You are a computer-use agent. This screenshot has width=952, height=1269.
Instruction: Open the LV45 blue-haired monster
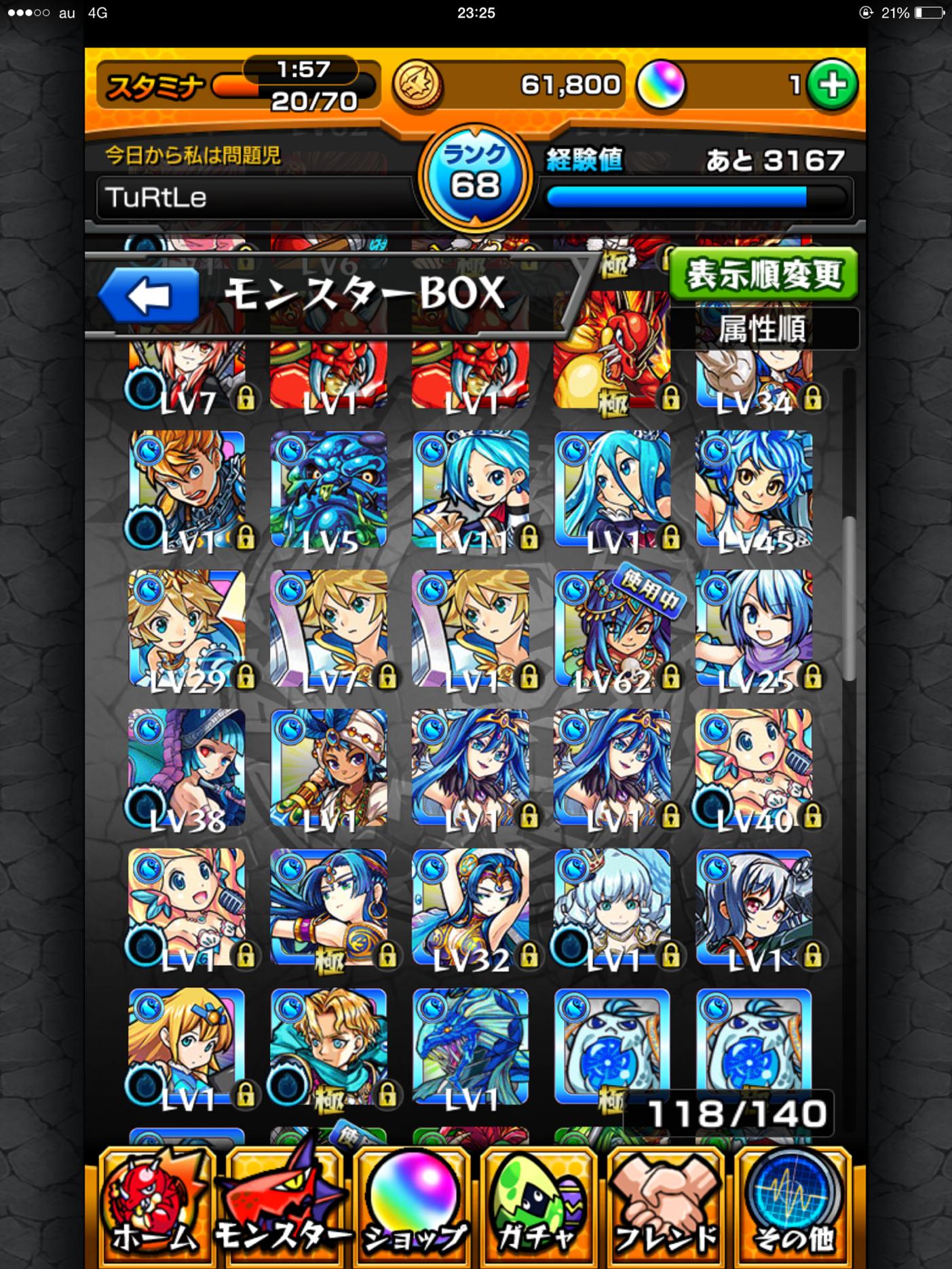(x=754, y=490)
